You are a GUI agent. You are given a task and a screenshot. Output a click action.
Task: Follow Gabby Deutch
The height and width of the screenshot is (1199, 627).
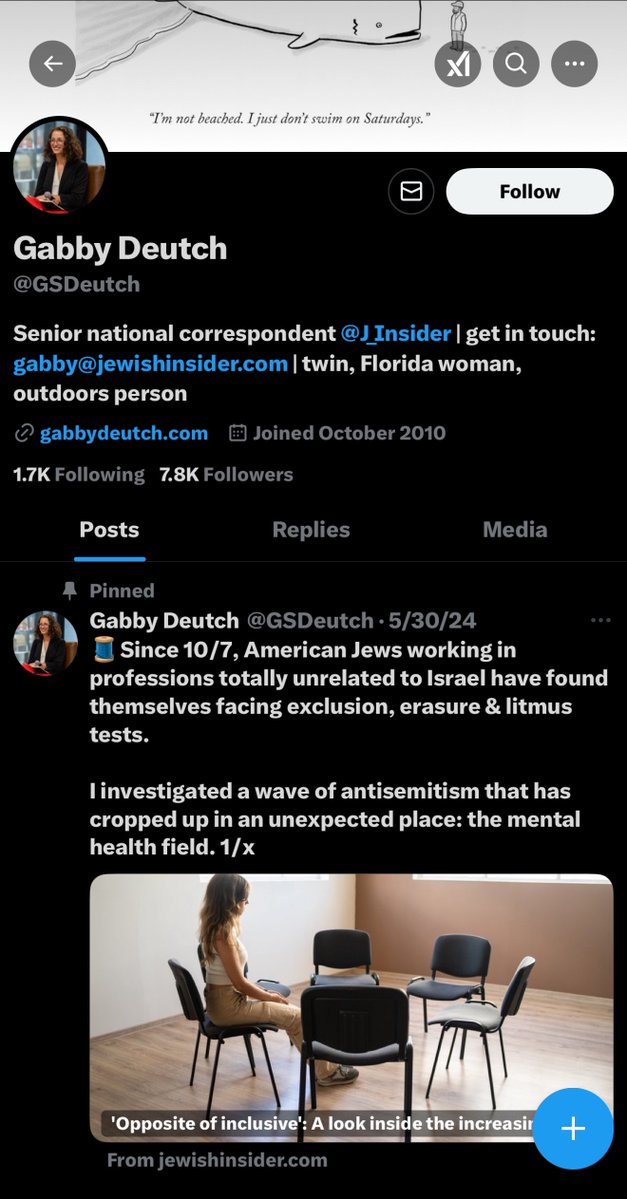[x=529, y=191]
